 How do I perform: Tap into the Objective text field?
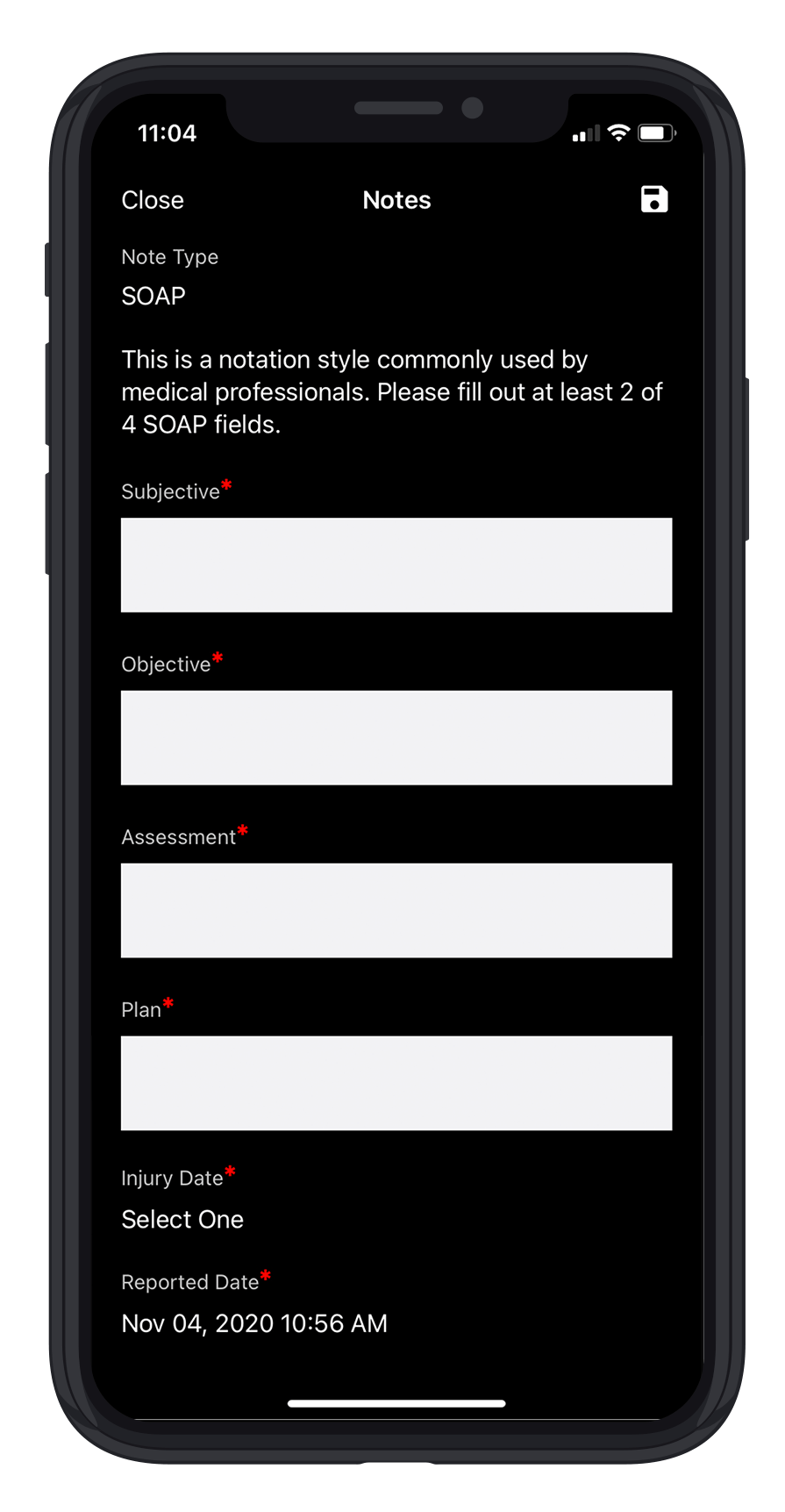pos(396,738)
